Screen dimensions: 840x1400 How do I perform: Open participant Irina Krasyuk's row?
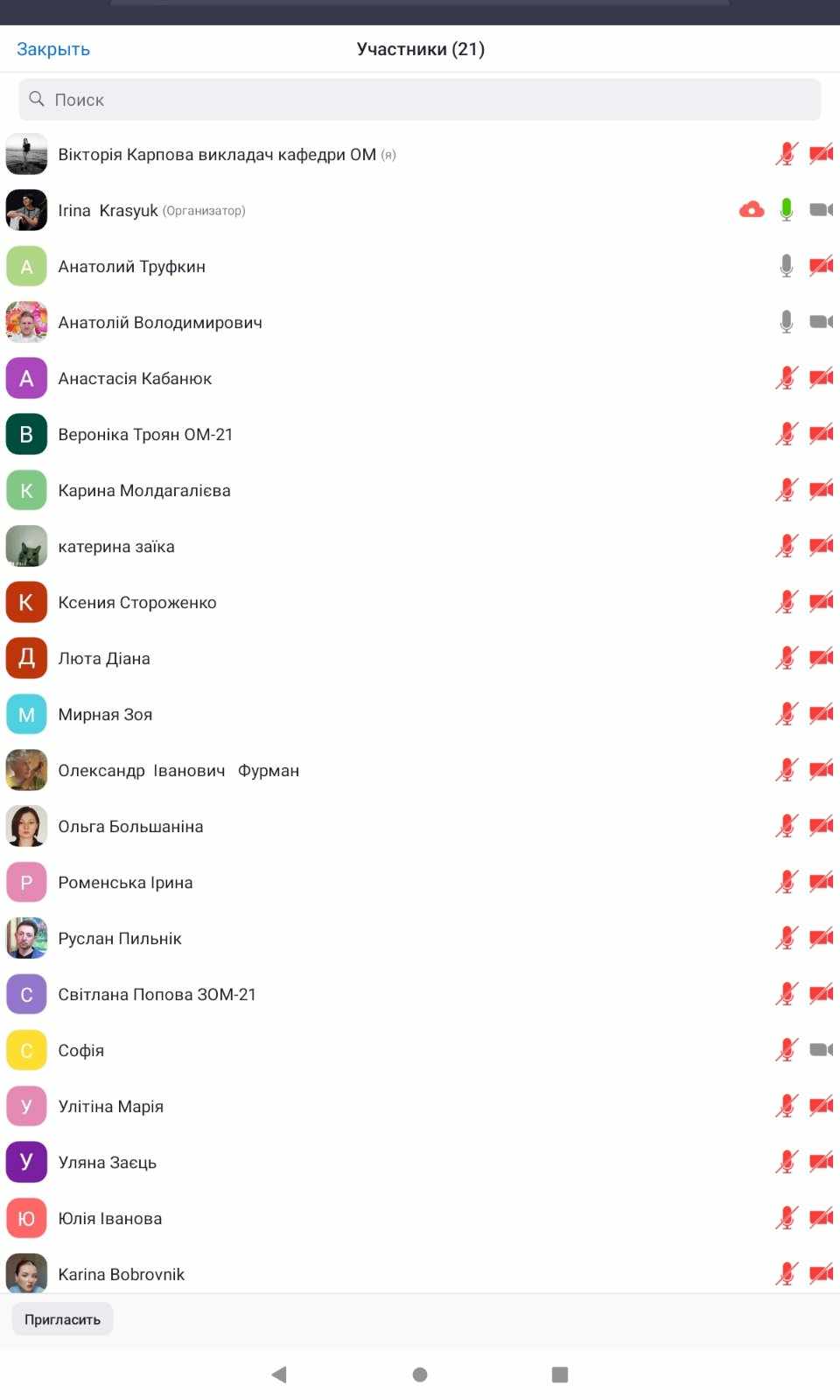[151, 210]
